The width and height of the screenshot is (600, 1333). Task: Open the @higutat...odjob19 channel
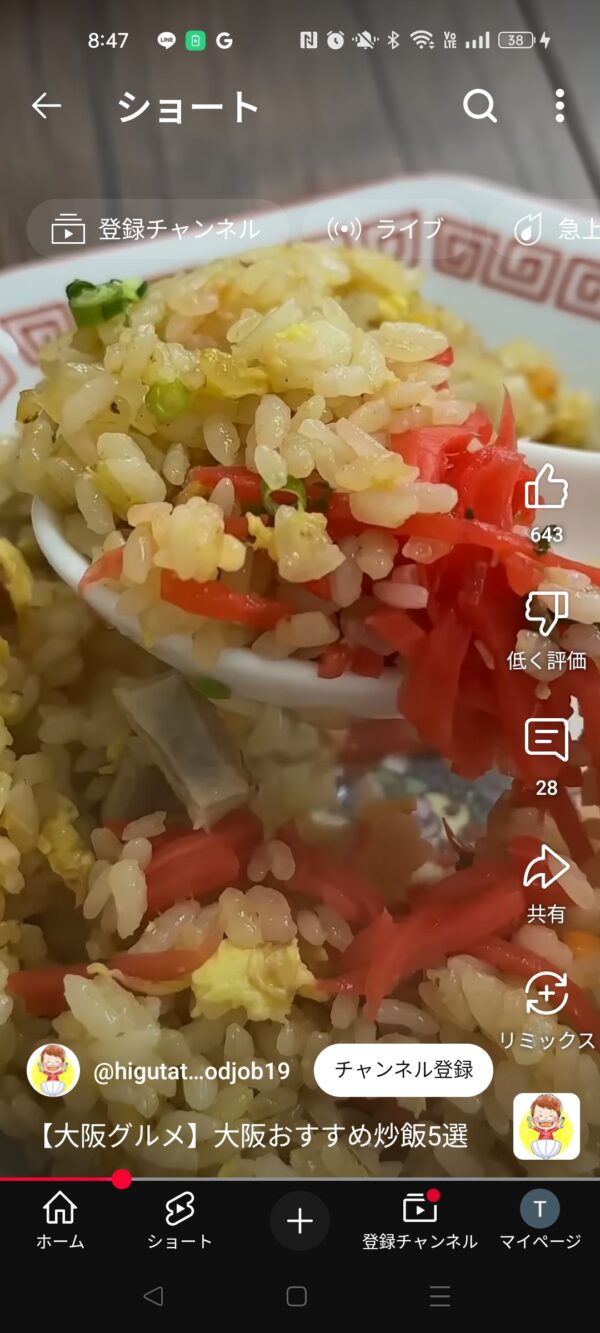190,1071
